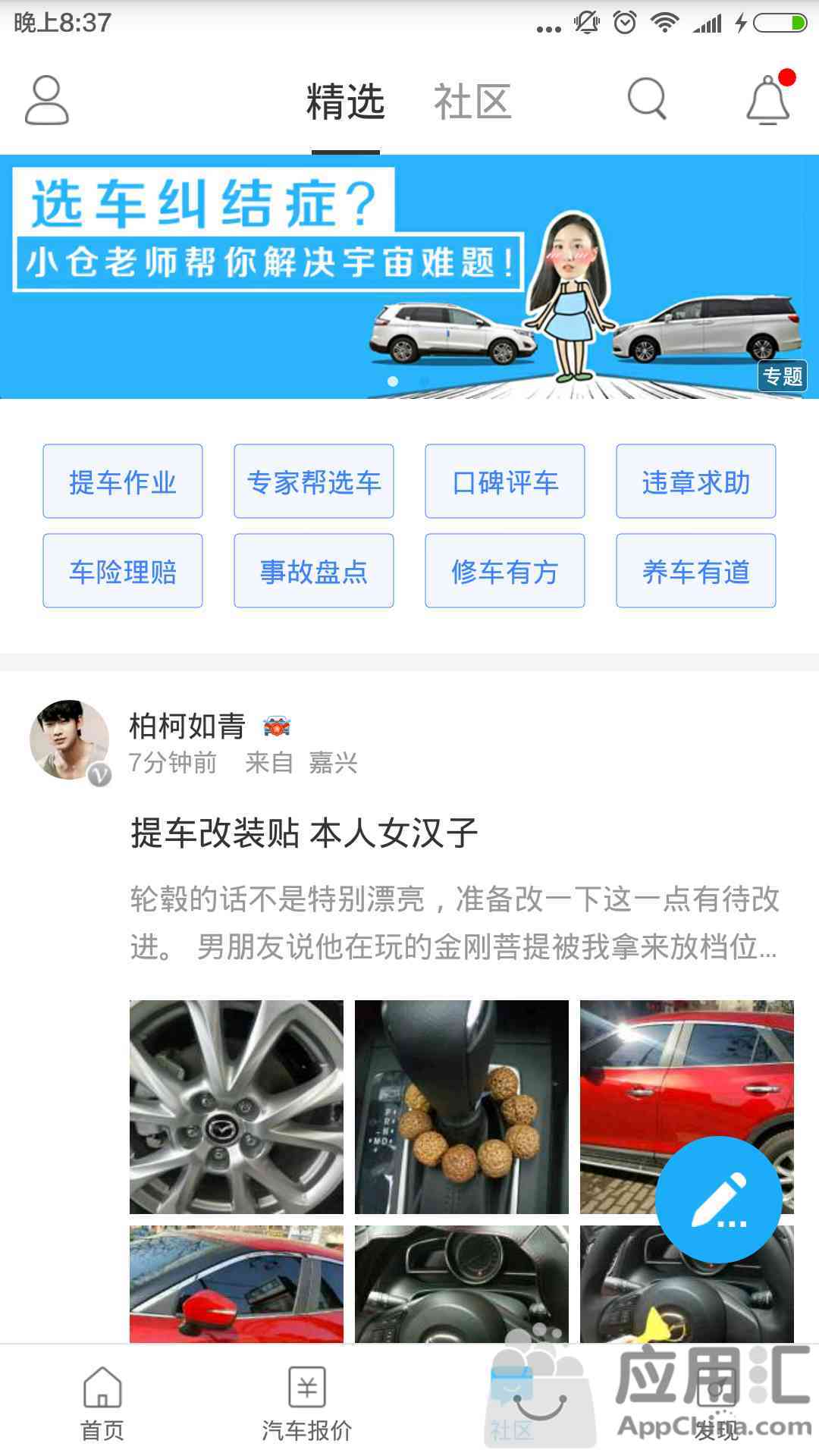Open 专家帮选车 expert car selection
This screenshot has height=1456, width=819.
(313, 482)
